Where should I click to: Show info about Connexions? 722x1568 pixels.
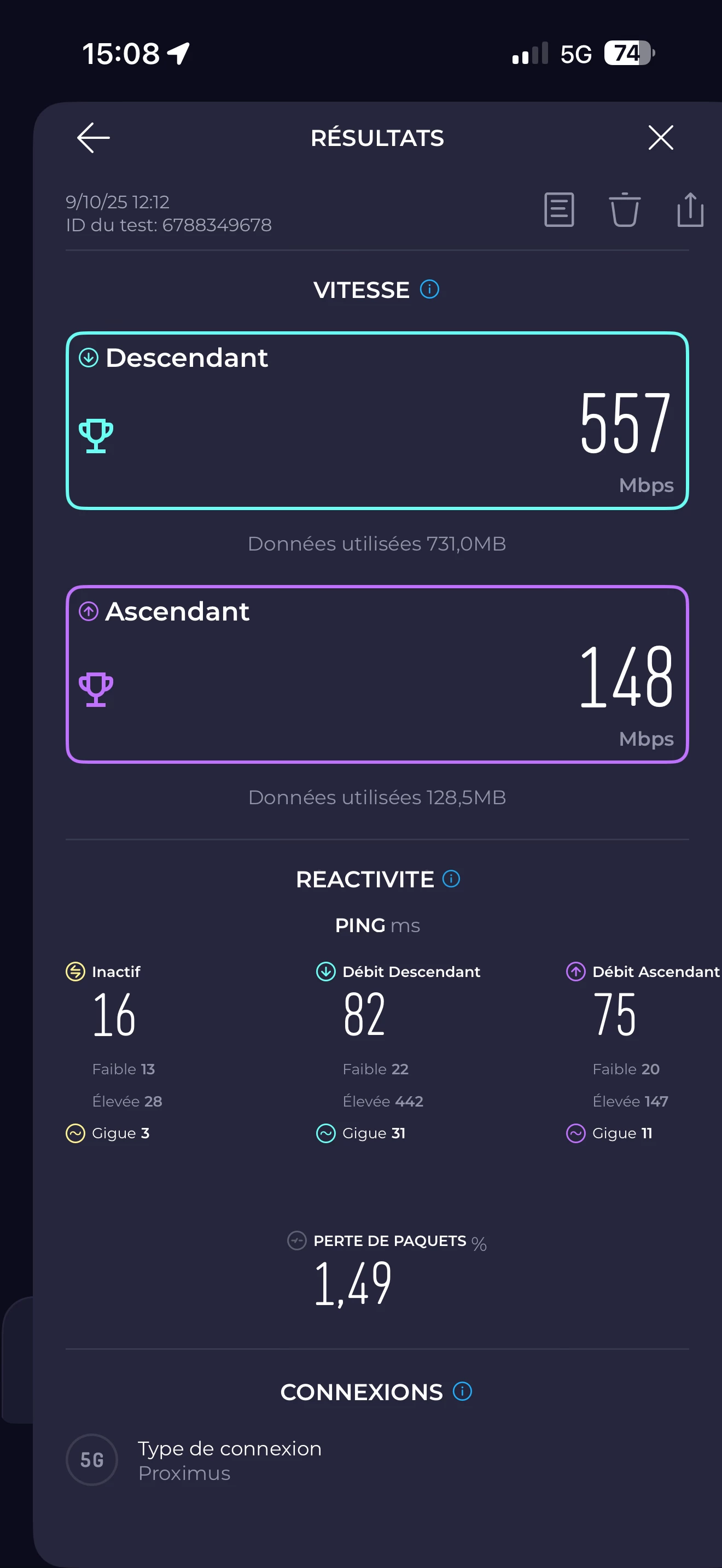463,1391
